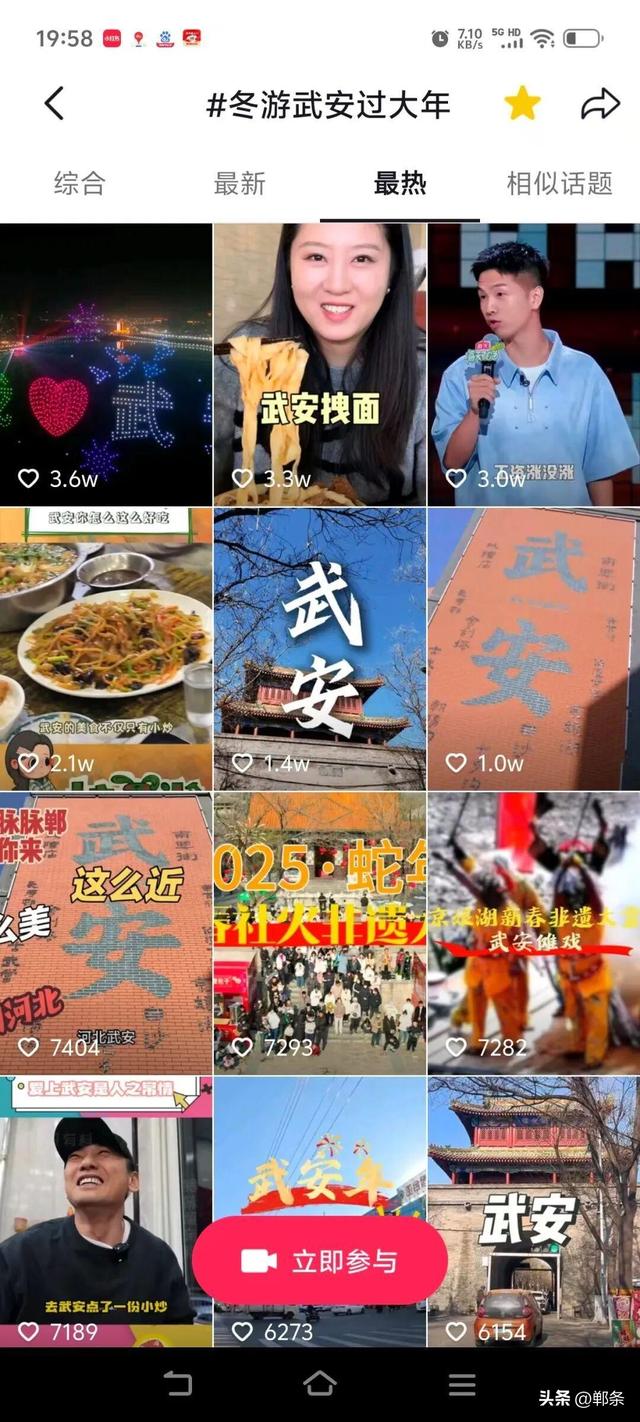Open the drone light show video with 3.6w likes
640x1422 pixels.
pos(106,364)
